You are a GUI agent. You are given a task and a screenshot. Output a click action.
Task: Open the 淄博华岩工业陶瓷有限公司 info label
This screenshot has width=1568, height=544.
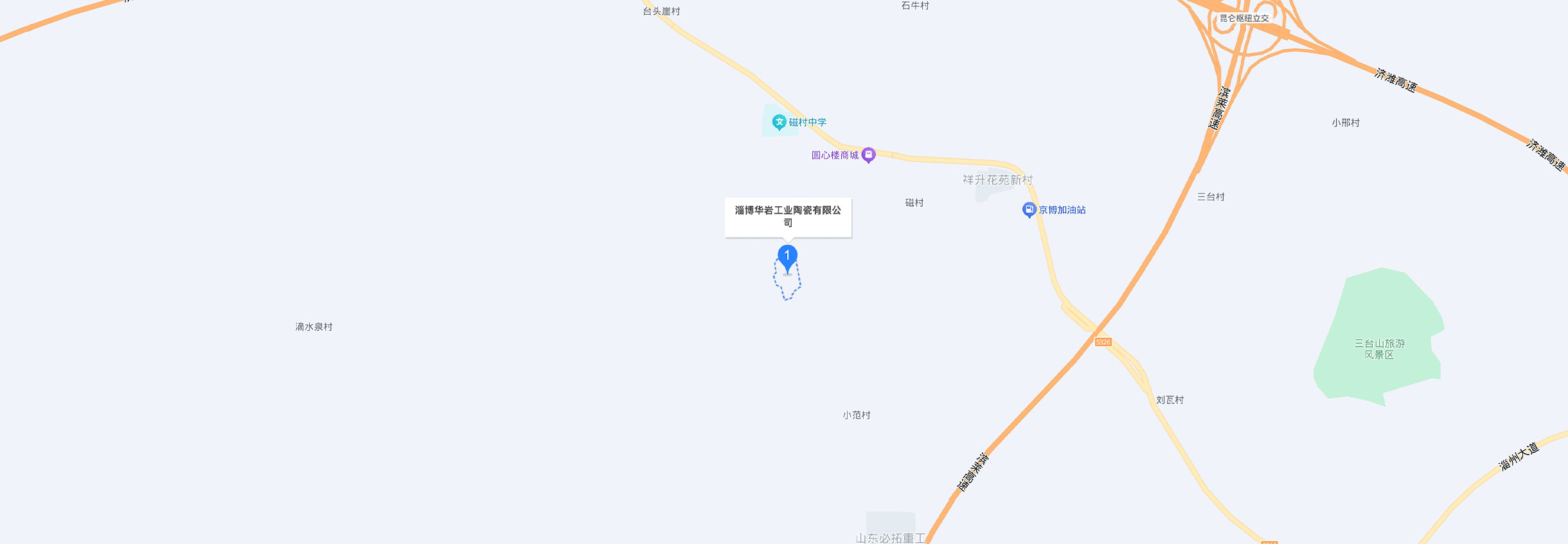[788, 217]
